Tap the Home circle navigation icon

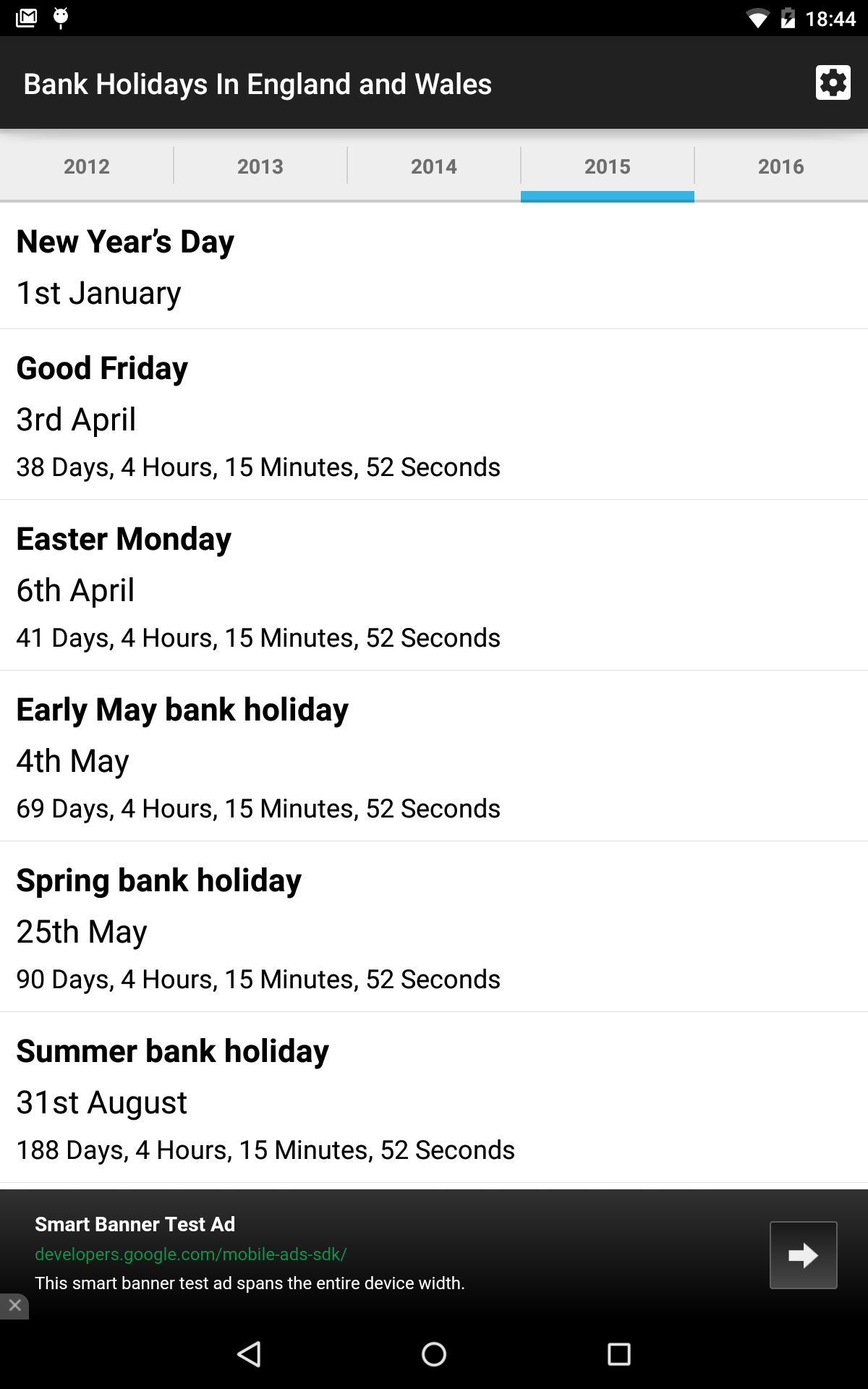click(434, 1356)
